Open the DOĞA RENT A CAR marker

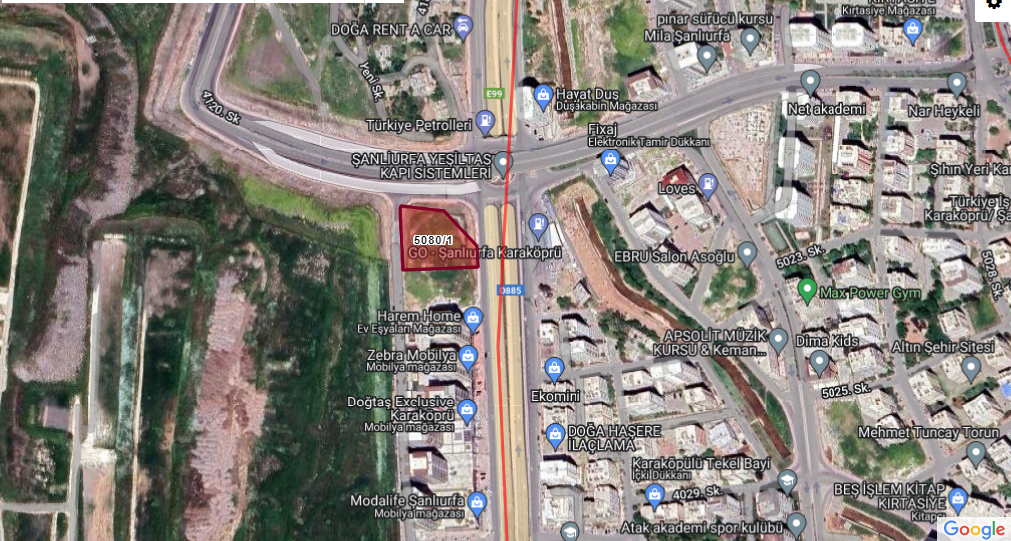[463, 26]
